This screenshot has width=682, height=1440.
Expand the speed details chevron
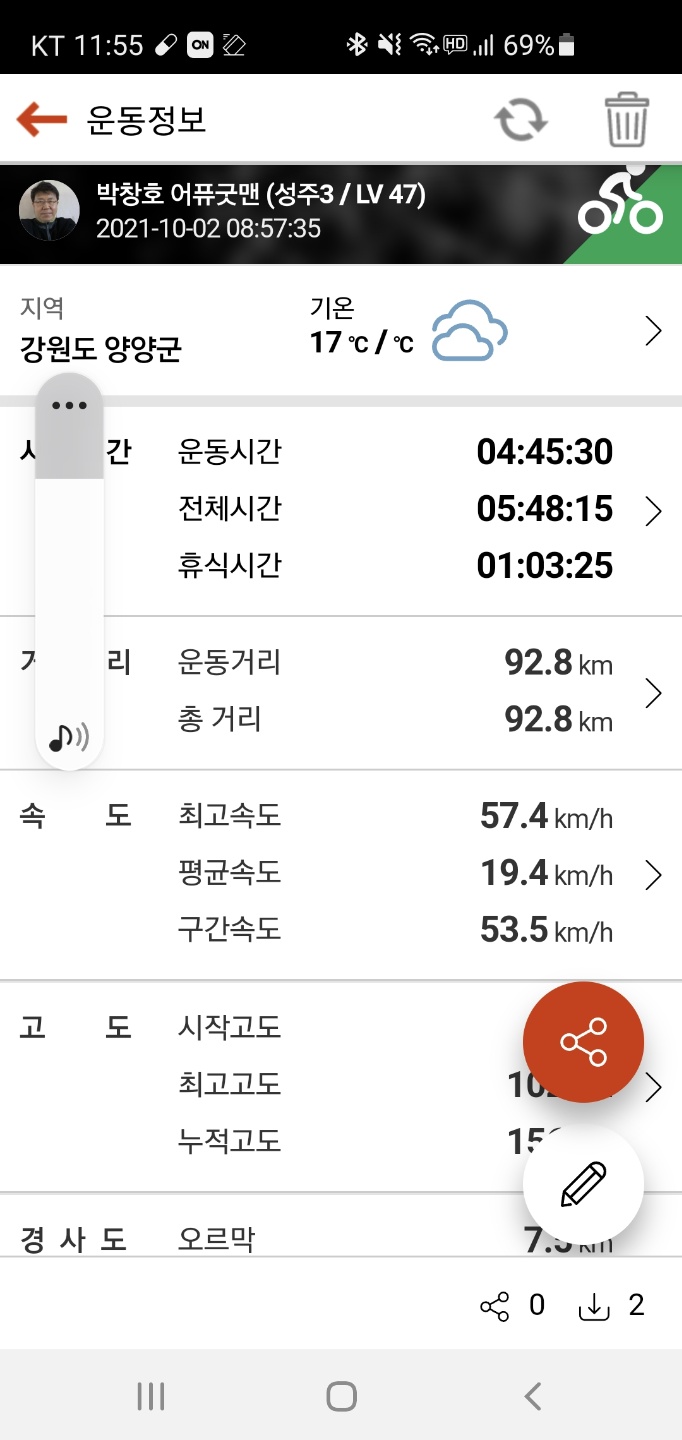pos(653,875)
